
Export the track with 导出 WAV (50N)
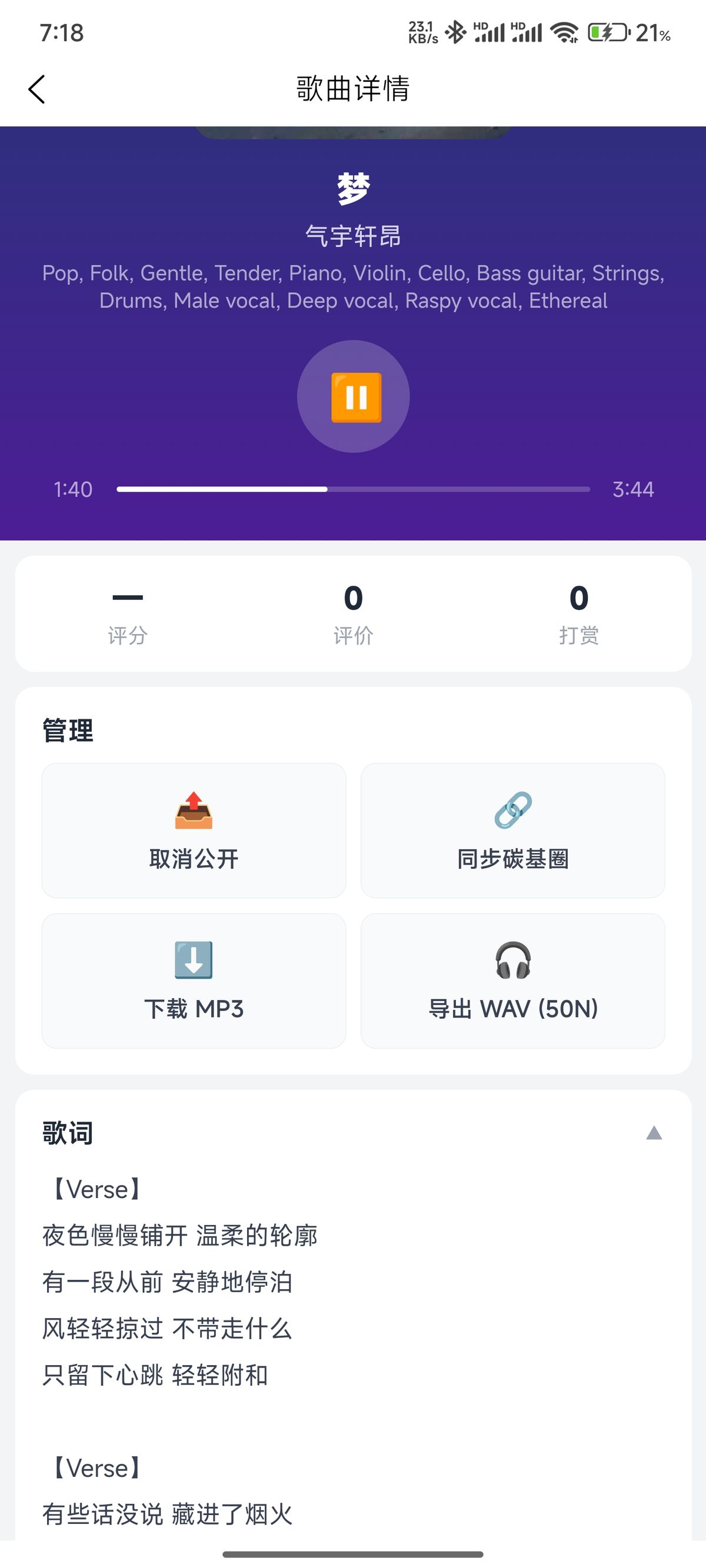pos(513,980)
